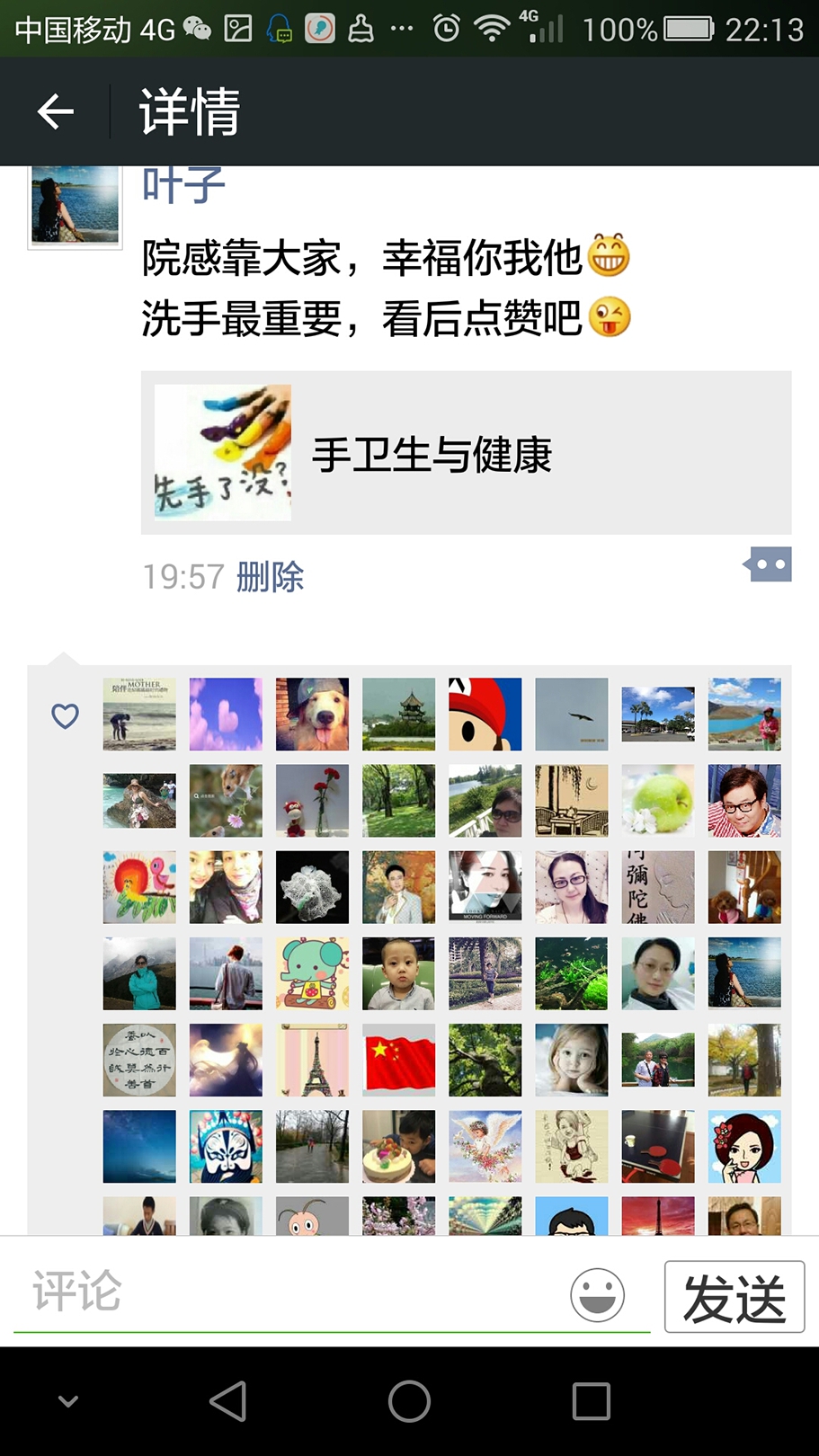Screen dimensions: 819x1456
Task: View the liker with green apple avatar
Action: pos(658,801)
